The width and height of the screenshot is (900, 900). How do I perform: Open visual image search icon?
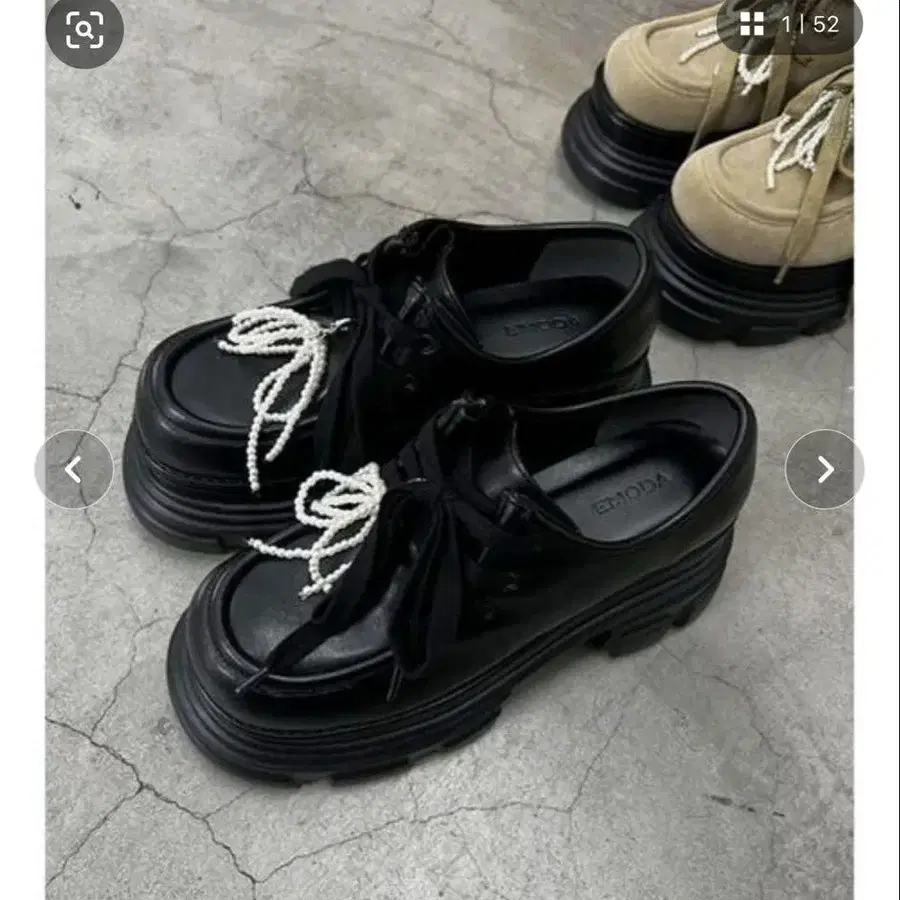(84, 29)
